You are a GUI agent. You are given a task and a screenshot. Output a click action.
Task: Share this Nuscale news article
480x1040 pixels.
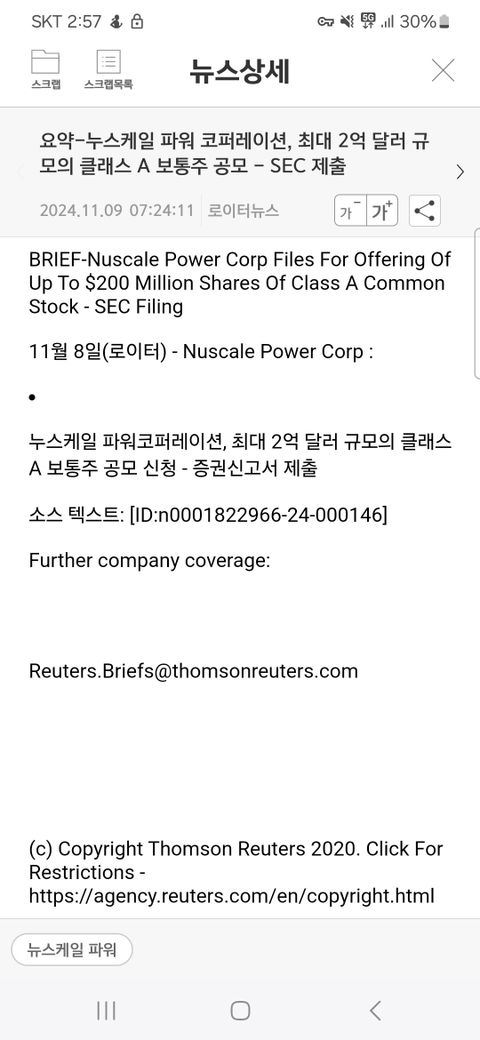(424, 212)
